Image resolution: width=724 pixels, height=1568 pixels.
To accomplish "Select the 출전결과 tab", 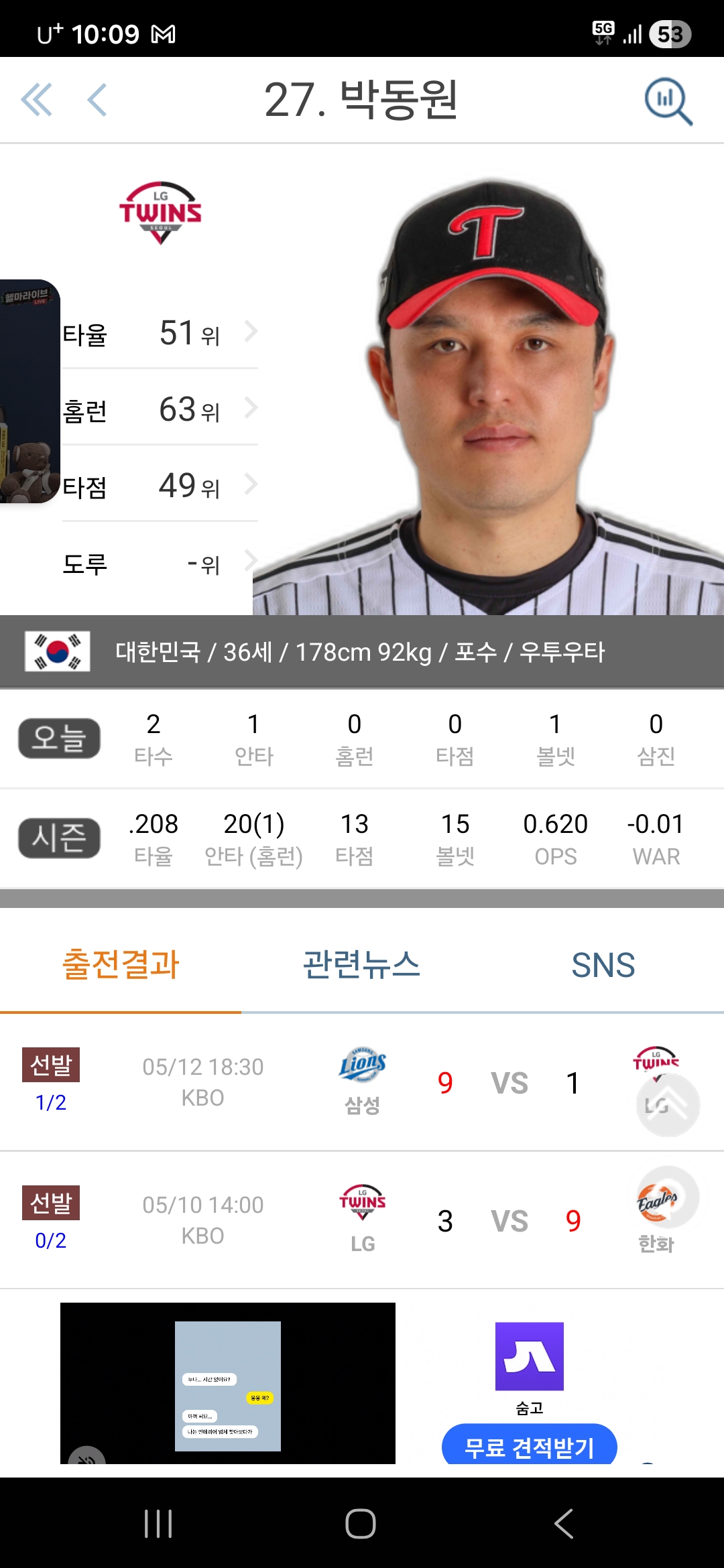I will 121,965.
